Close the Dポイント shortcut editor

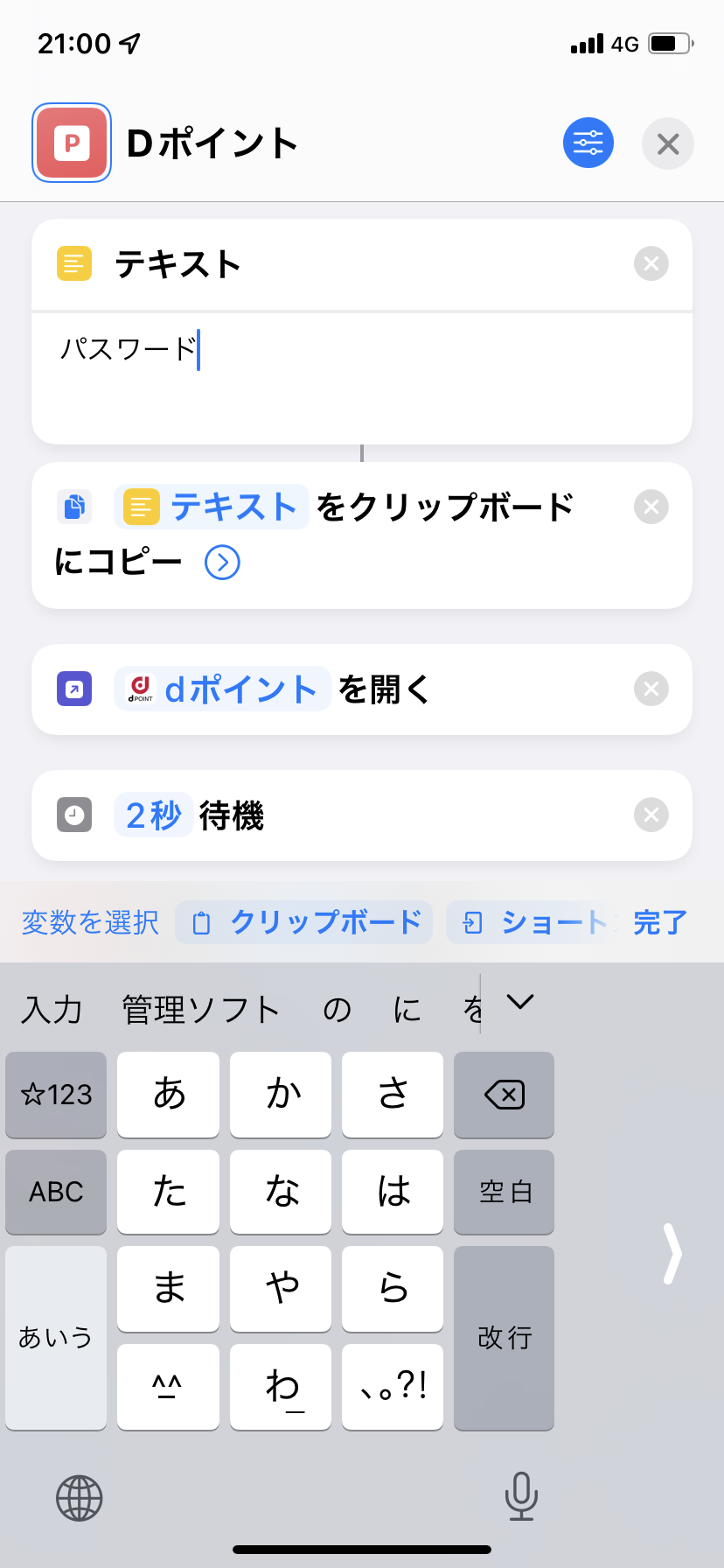click(668, 143)
